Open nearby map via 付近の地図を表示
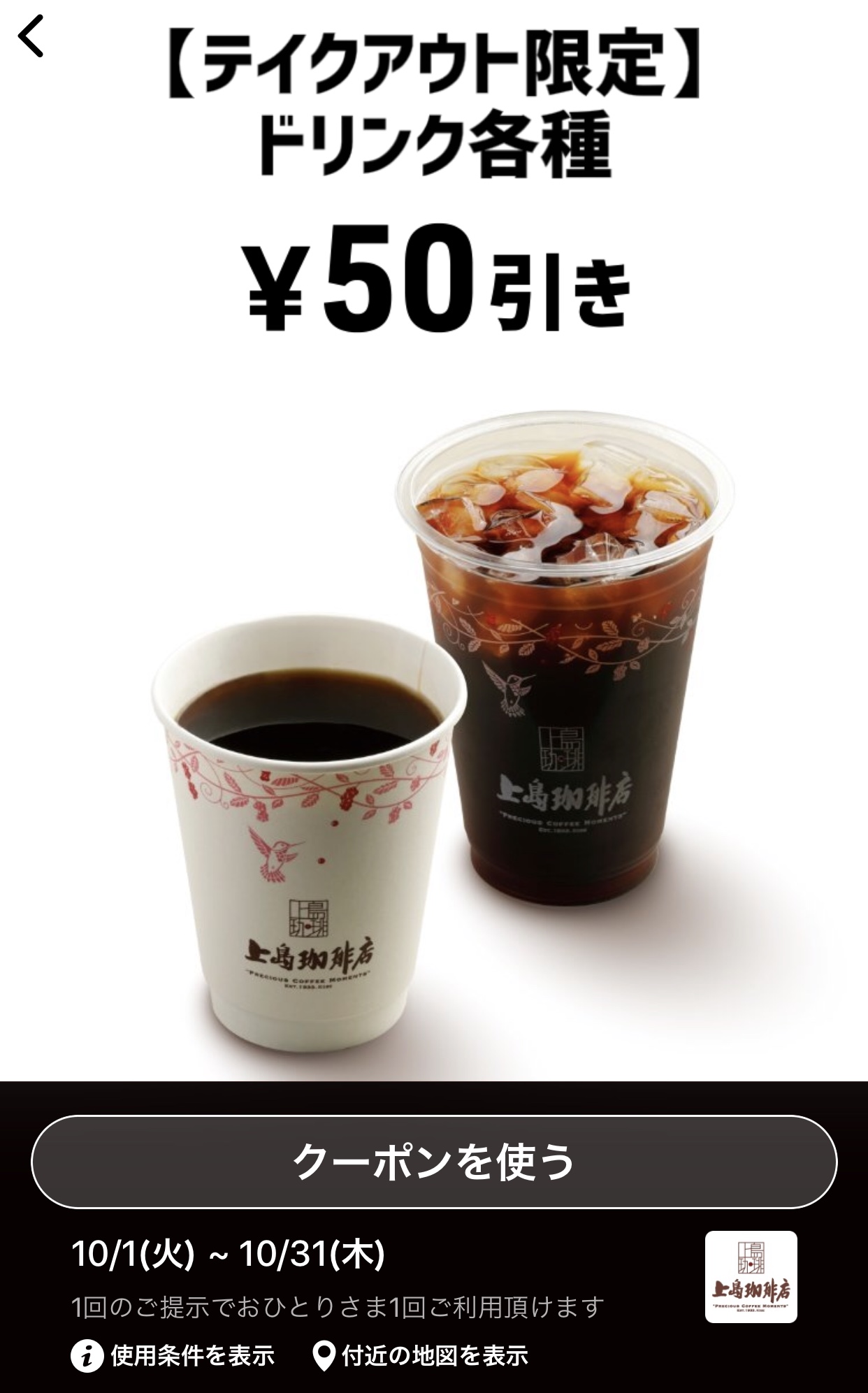 coord(419,1356)
